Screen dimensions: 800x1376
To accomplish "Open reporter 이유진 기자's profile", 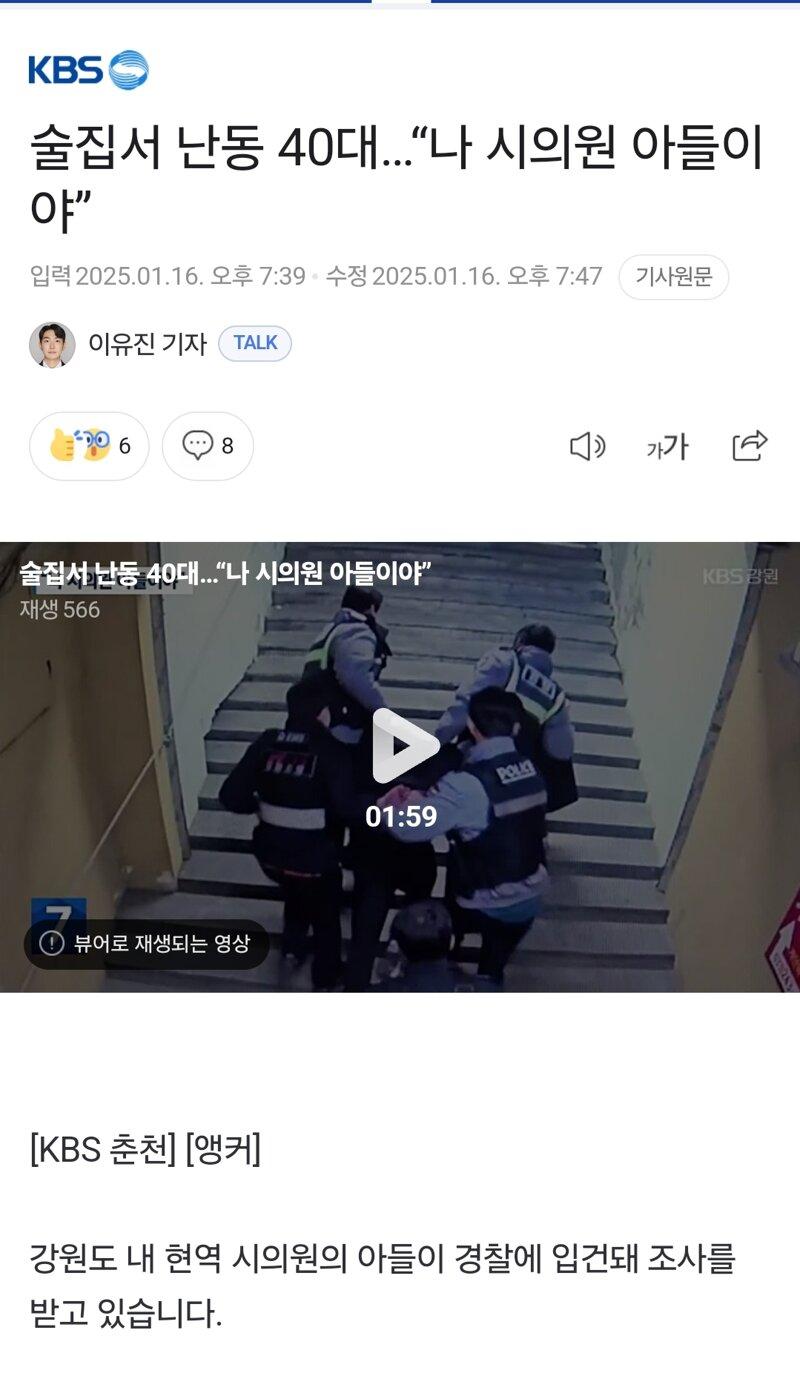I will (147, 344).
